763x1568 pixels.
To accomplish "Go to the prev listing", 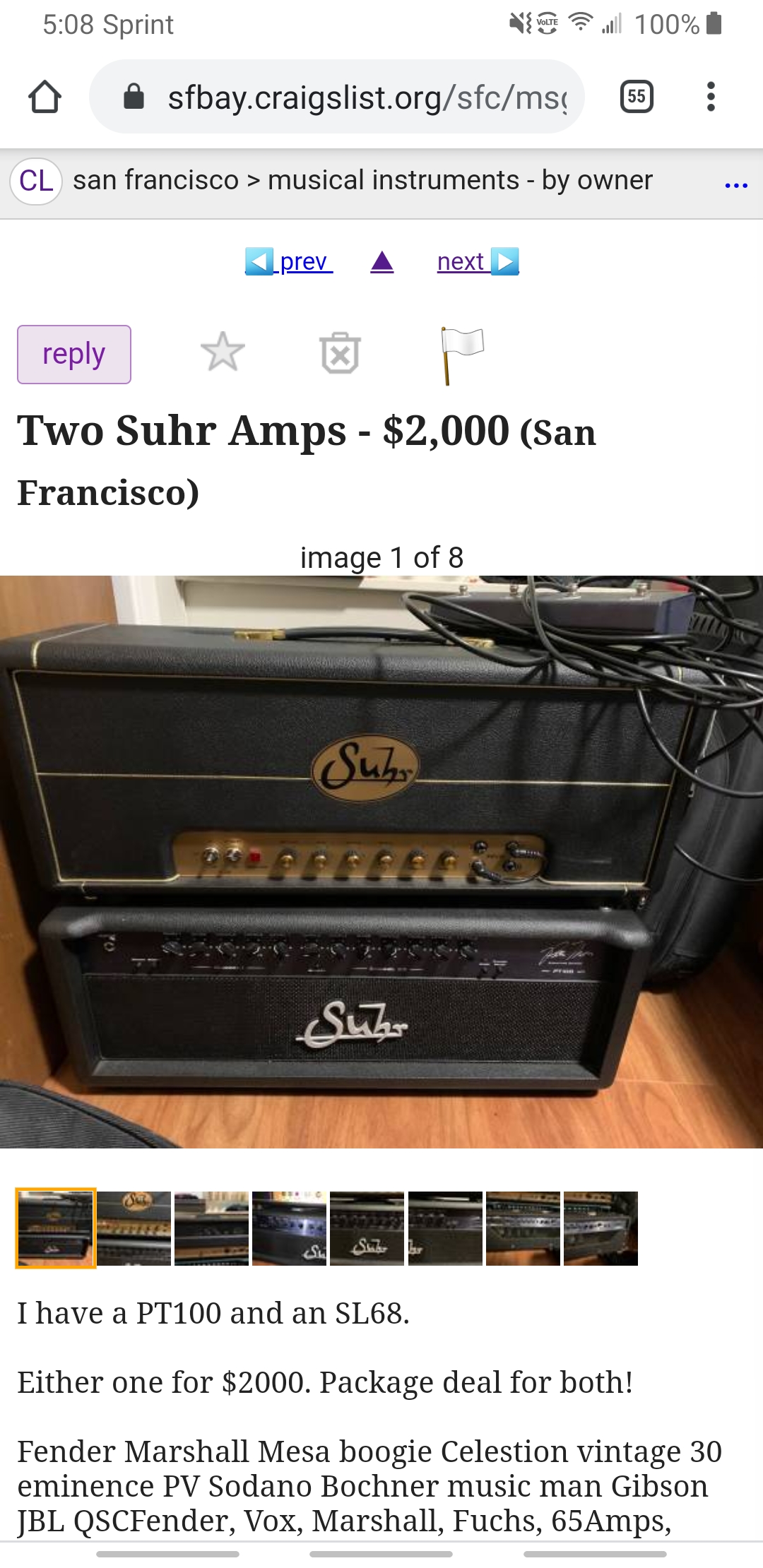I will click(289, 261).
